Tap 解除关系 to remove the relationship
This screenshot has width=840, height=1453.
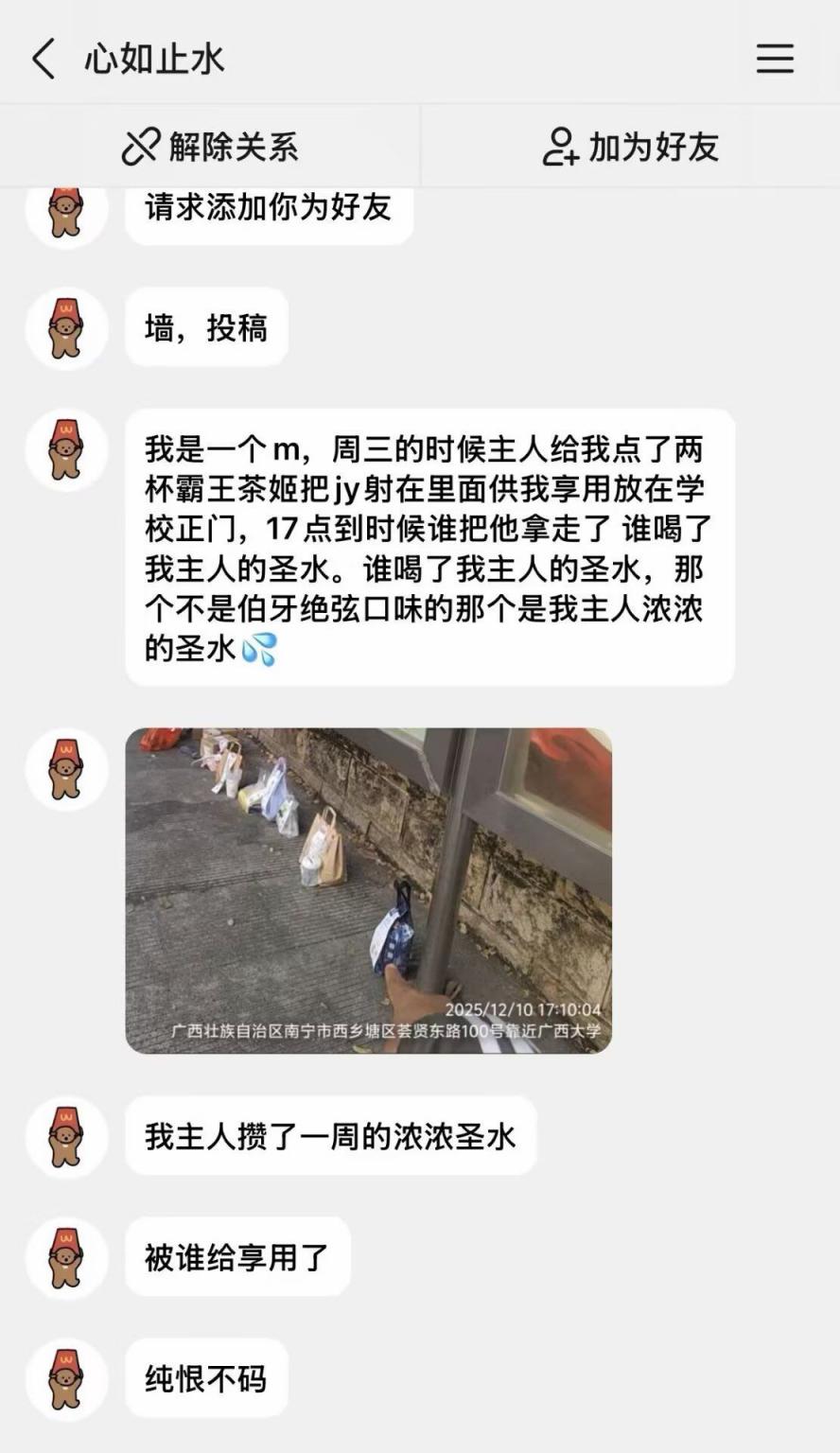[210, 147]
